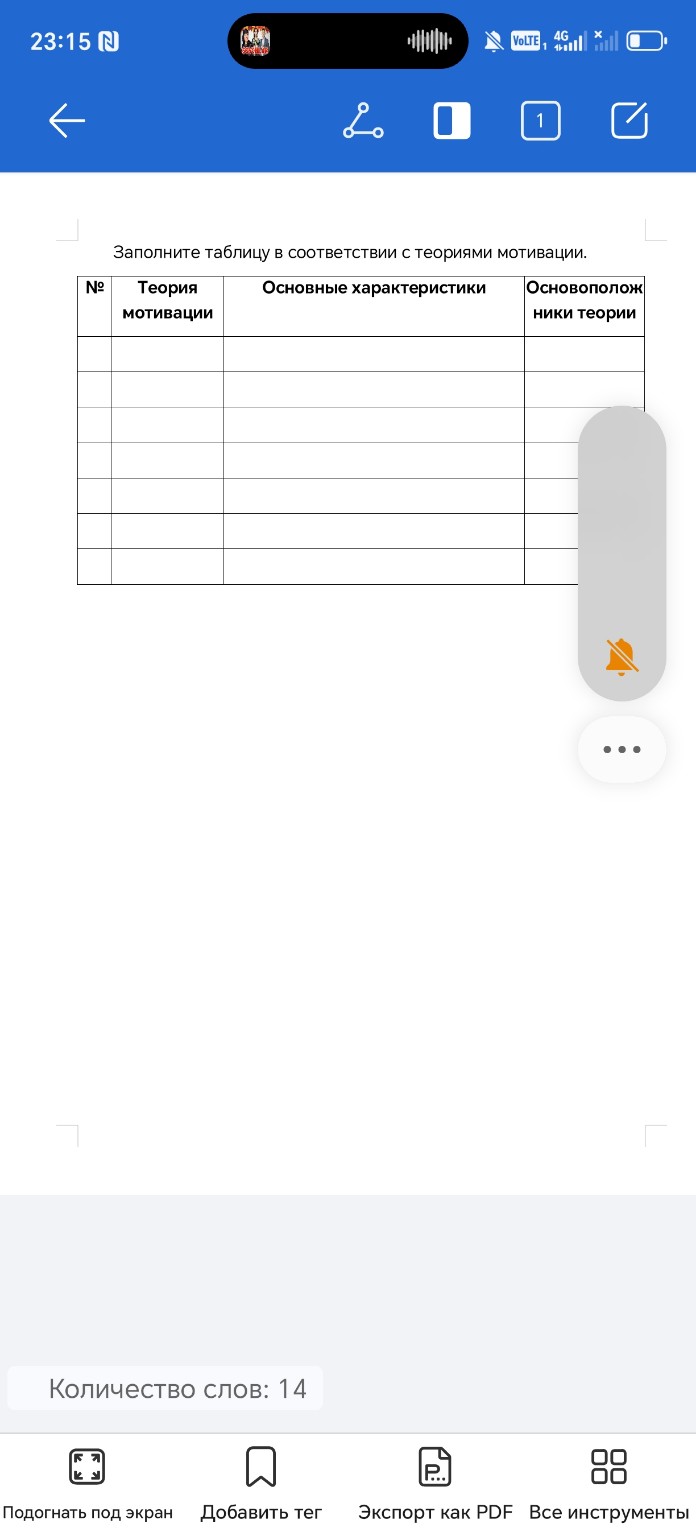Viewport: 696px width, 1536px height.
Task: Switch the page display mode icon
Action: pyautogui.click(x=452, y=121)
